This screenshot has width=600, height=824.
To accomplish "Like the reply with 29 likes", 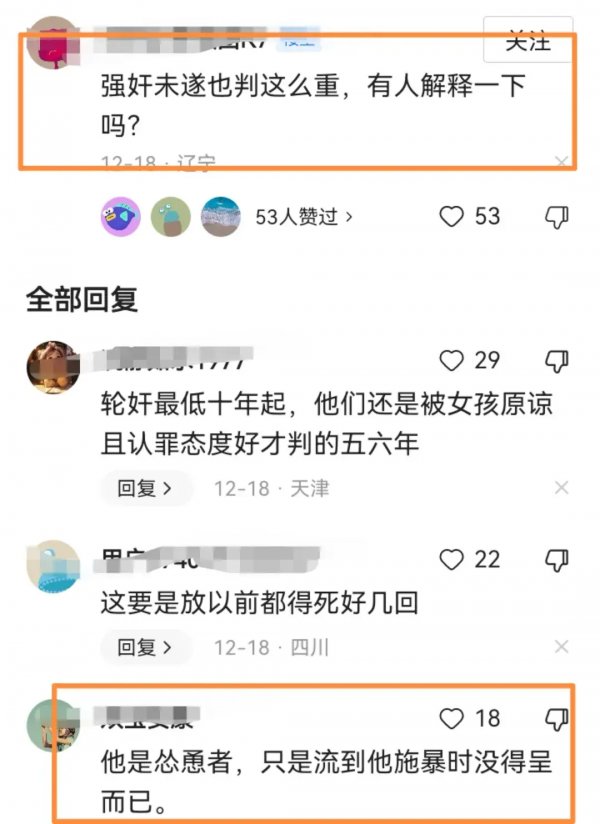I will point(454,360).
